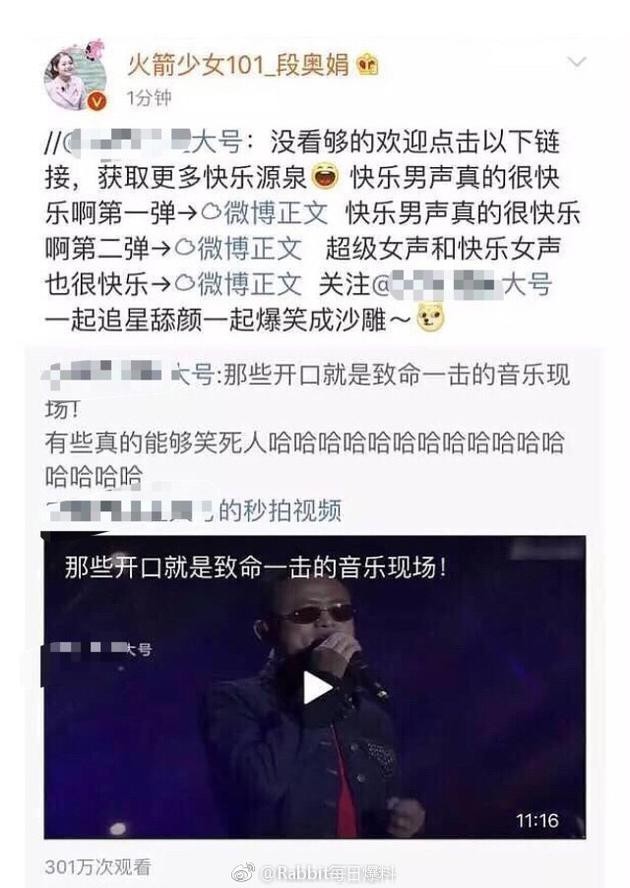
Task: Open the profile name 火箭少女101_段奥娟
Action: click(x=250, y=66)
